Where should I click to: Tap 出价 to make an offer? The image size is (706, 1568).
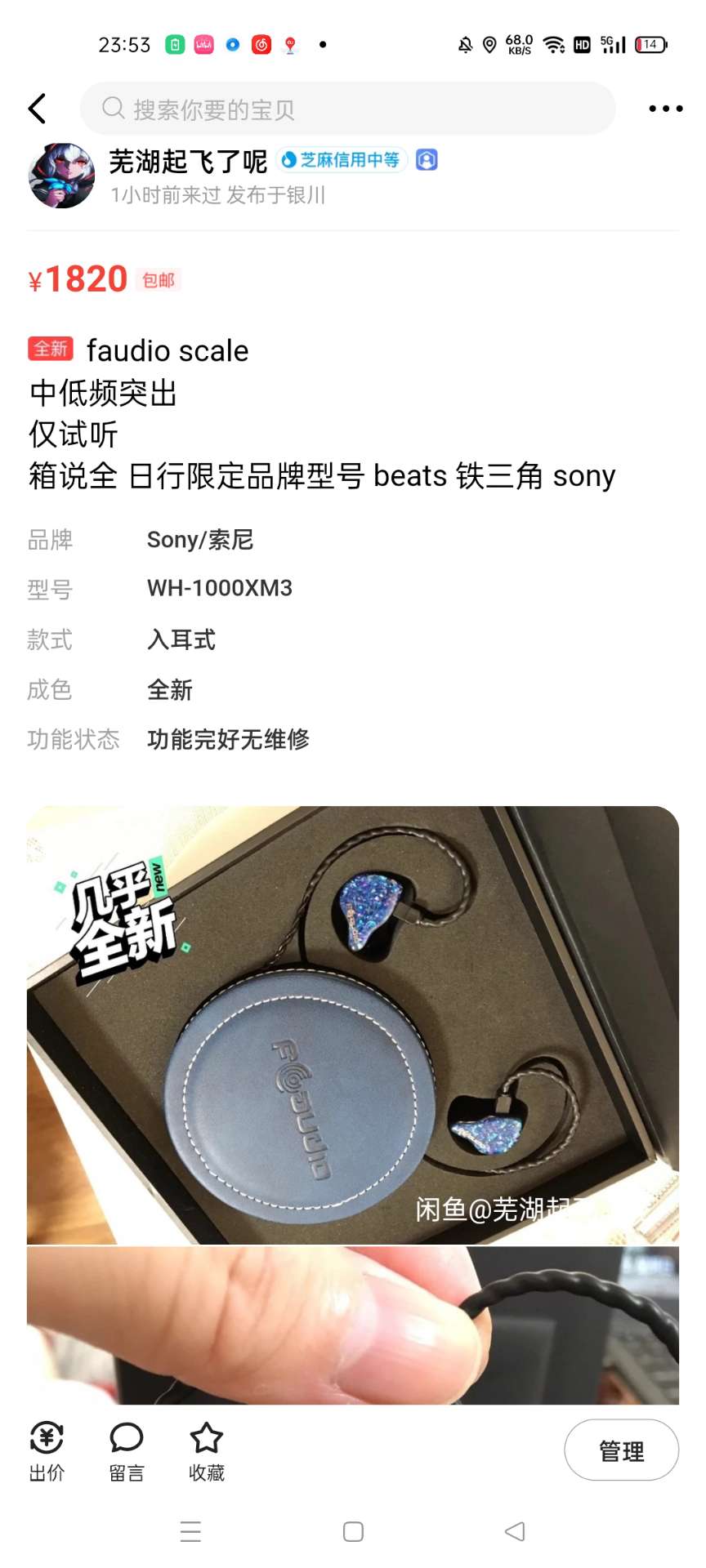[x=47, y=1451]
